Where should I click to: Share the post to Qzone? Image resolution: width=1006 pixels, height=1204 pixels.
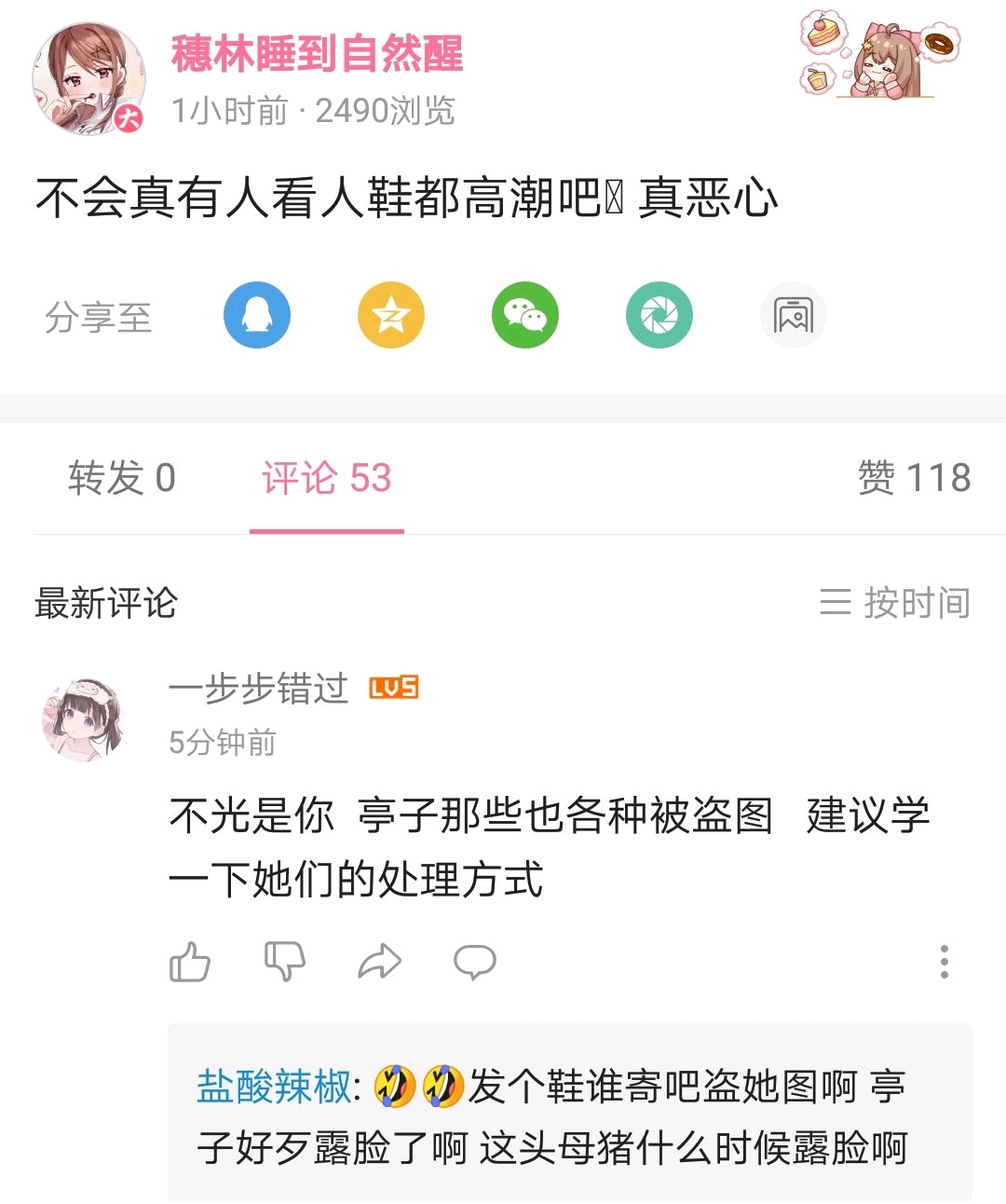click(x=391, y=315)
